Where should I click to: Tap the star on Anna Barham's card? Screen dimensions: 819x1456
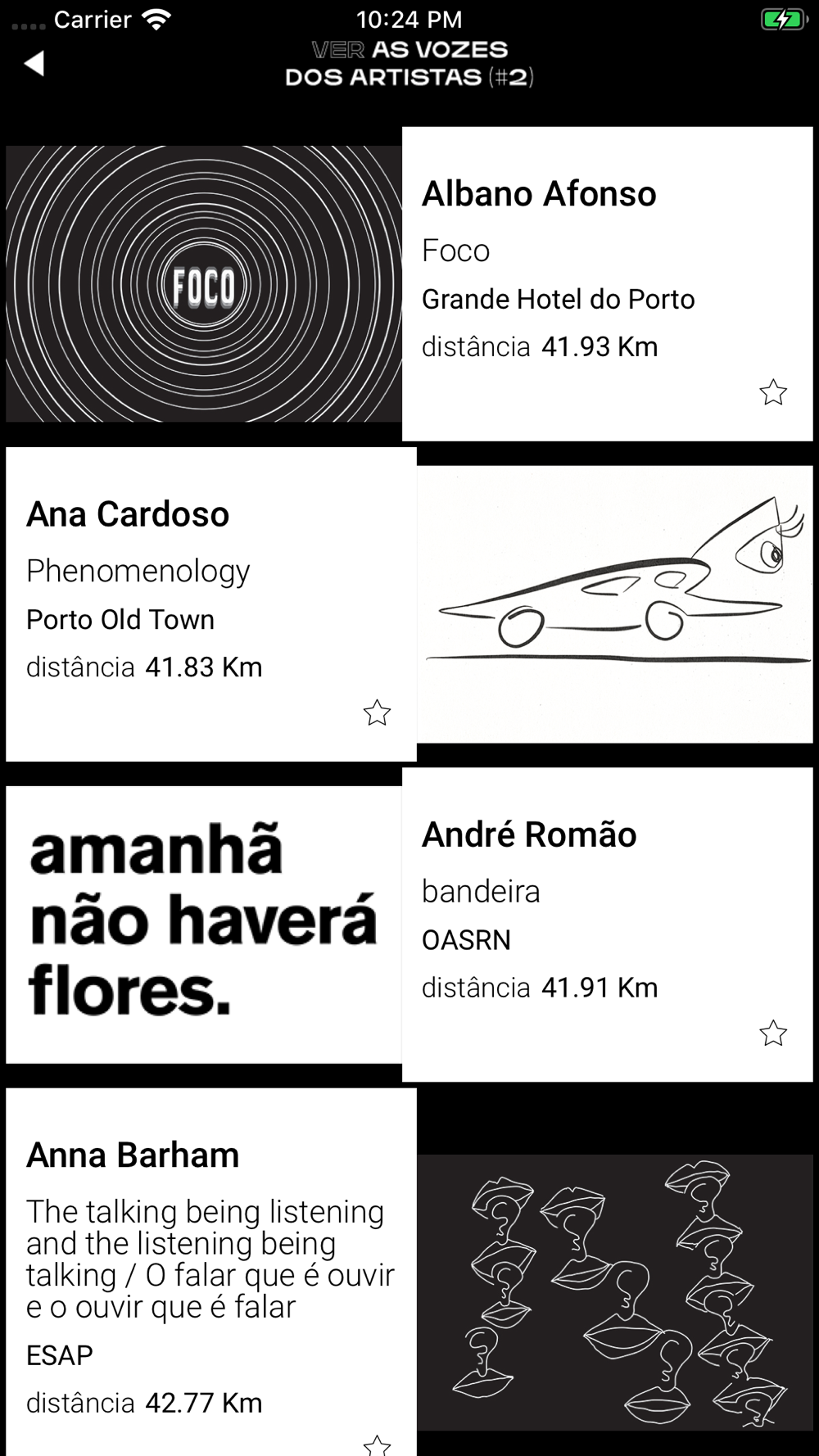pyautogui.click(x=377, y=1445)
